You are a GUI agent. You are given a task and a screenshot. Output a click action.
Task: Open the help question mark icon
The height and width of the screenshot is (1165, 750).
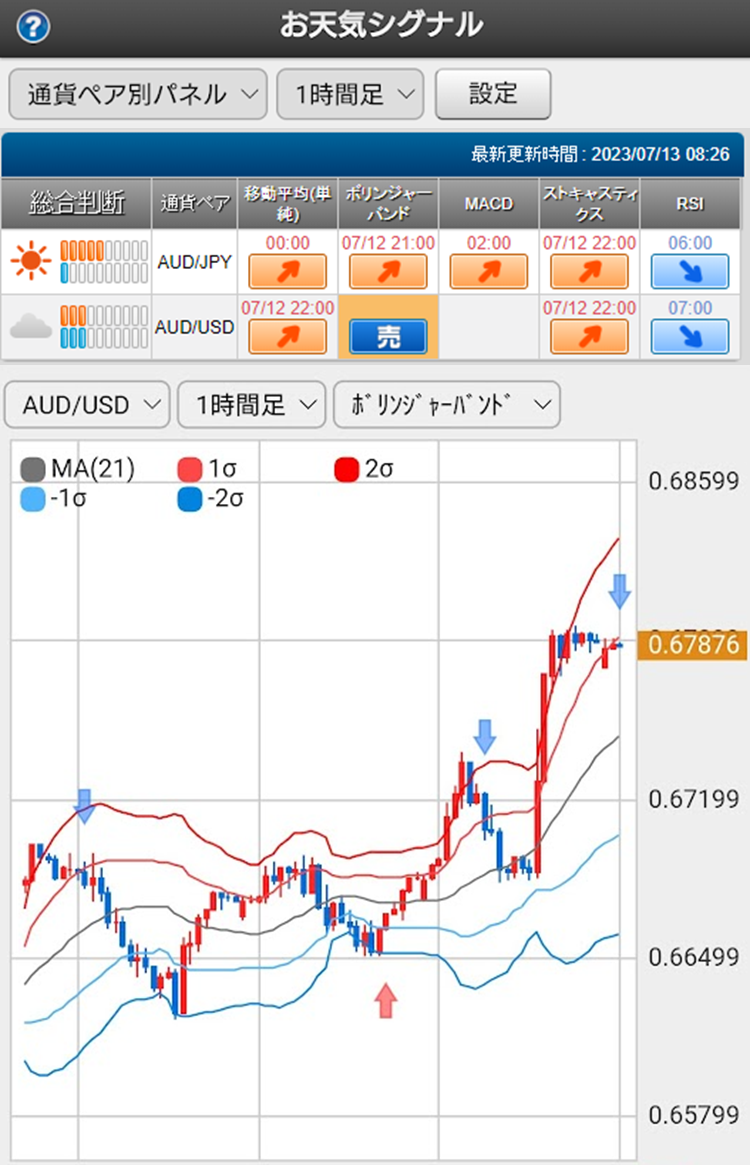[x=34, y=27]
